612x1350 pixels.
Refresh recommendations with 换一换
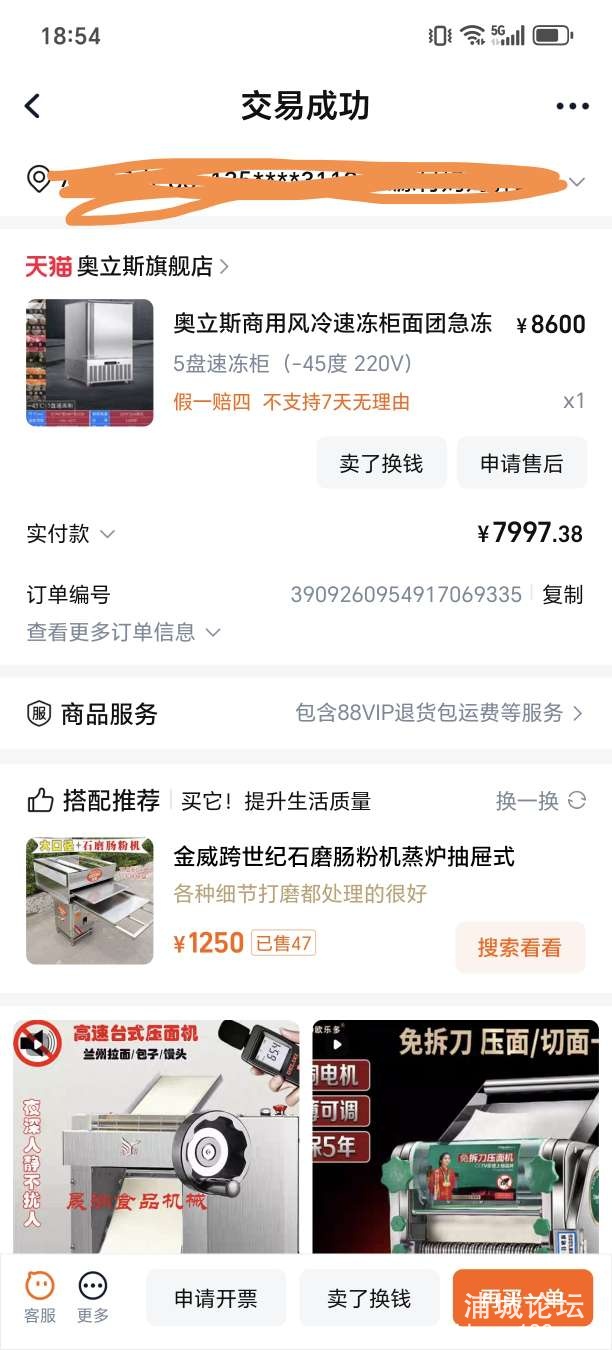[x=541, y=801]
